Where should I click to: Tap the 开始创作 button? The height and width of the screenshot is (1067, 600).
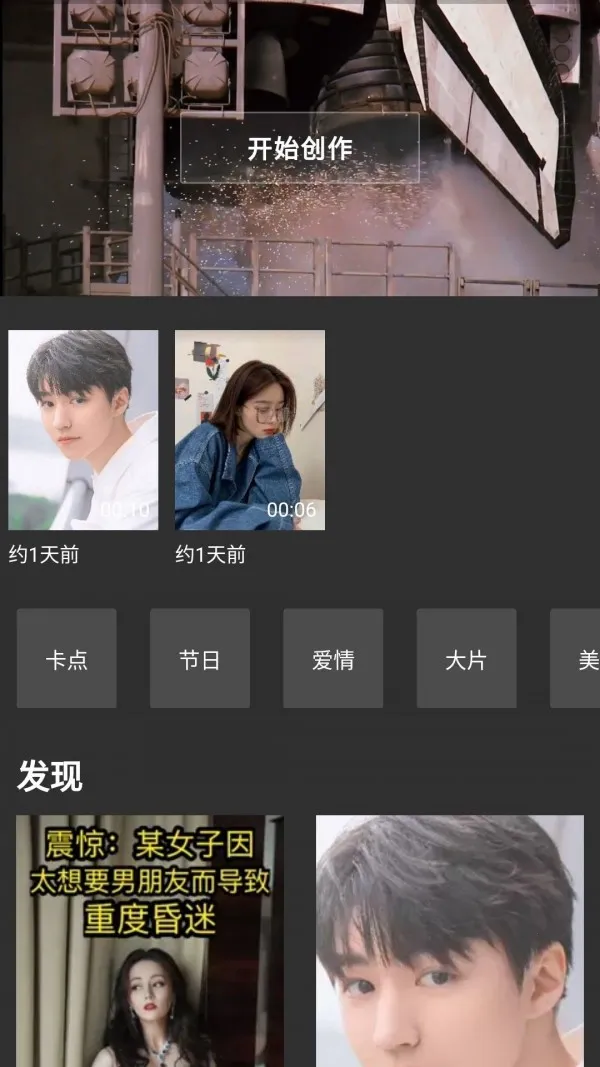[299, 148]
